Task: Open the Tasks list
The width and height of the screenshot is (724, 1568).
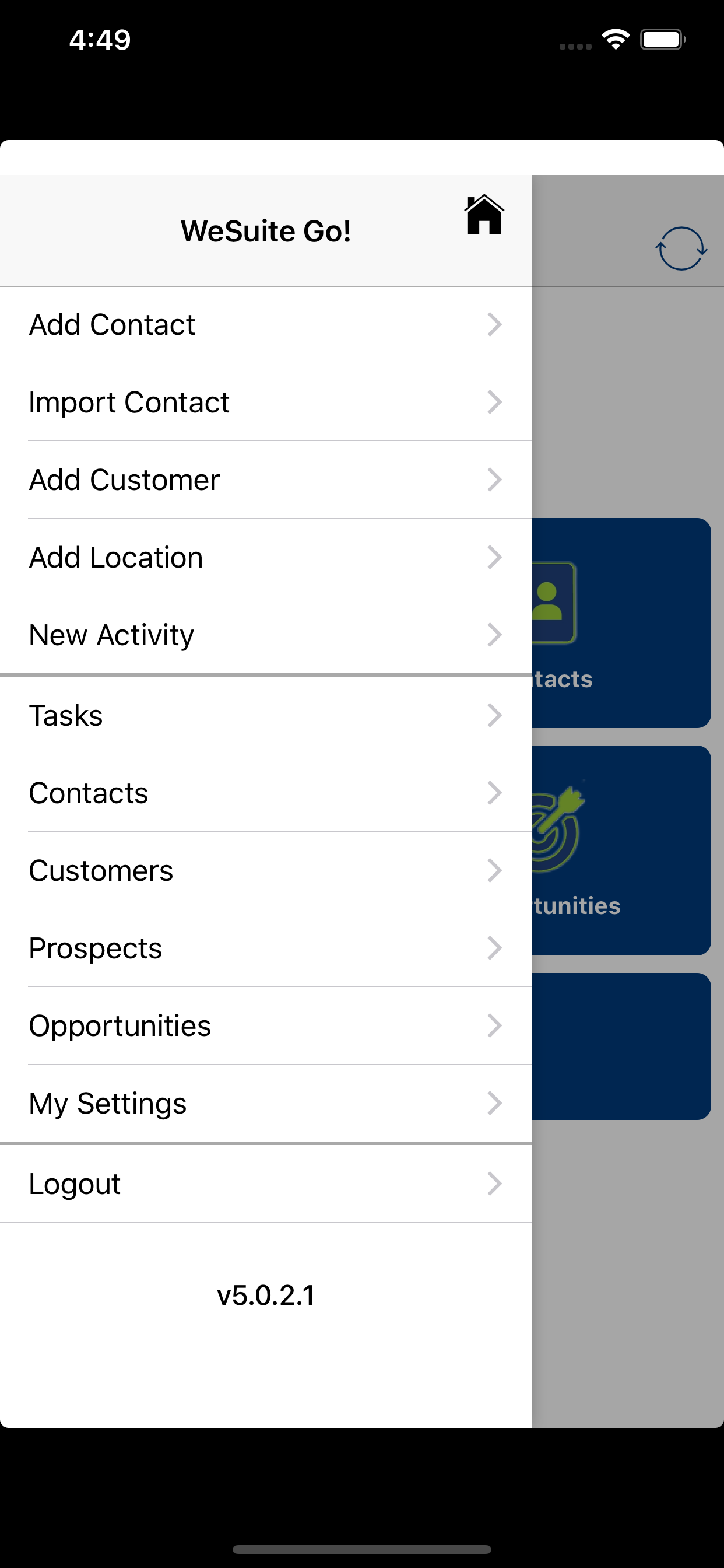Action: (x=266, y=716)
